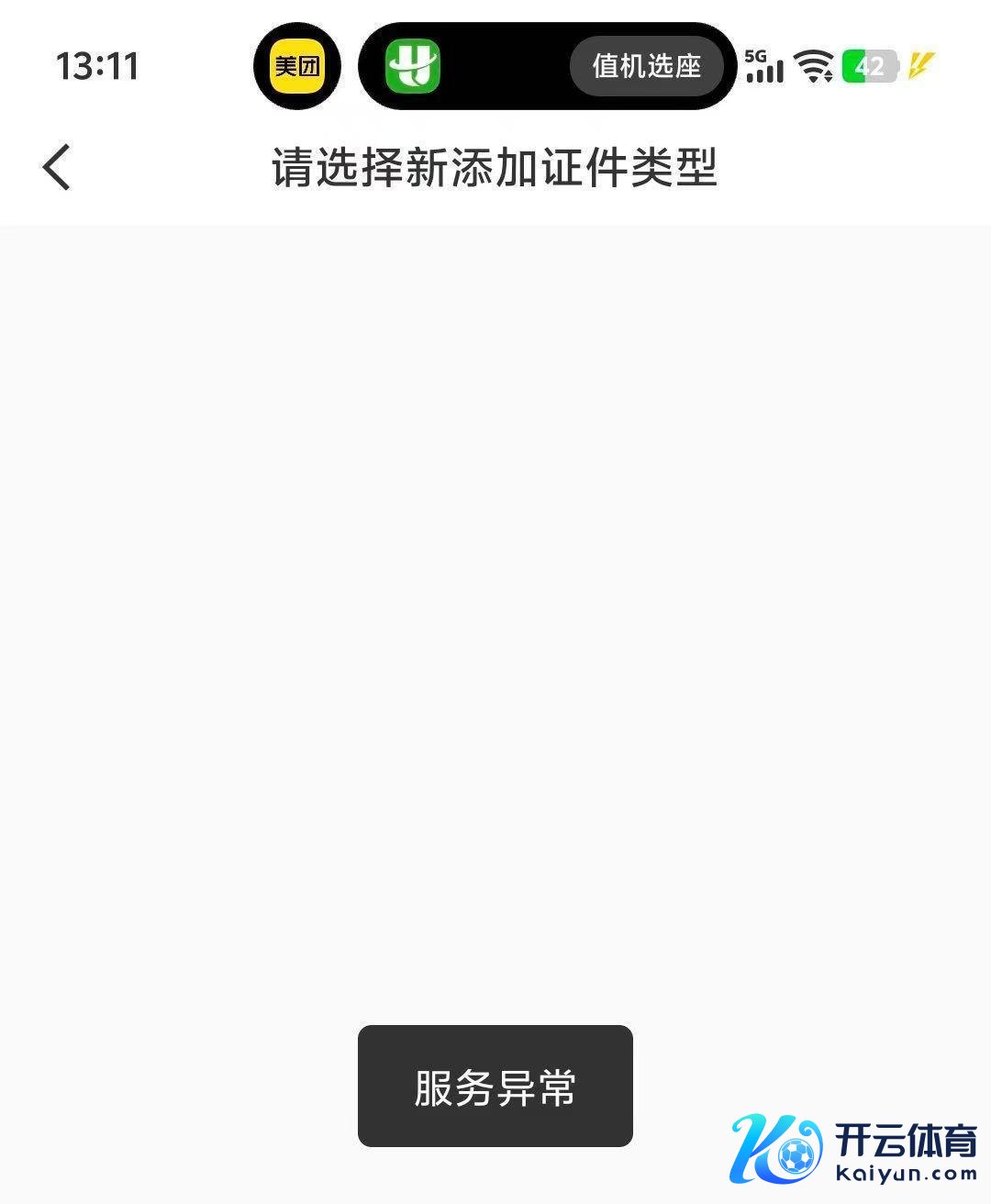This screenshot has height=1204, width=991.
Task: Open the 值机选座 live activity pill
Action: [646, 66]
